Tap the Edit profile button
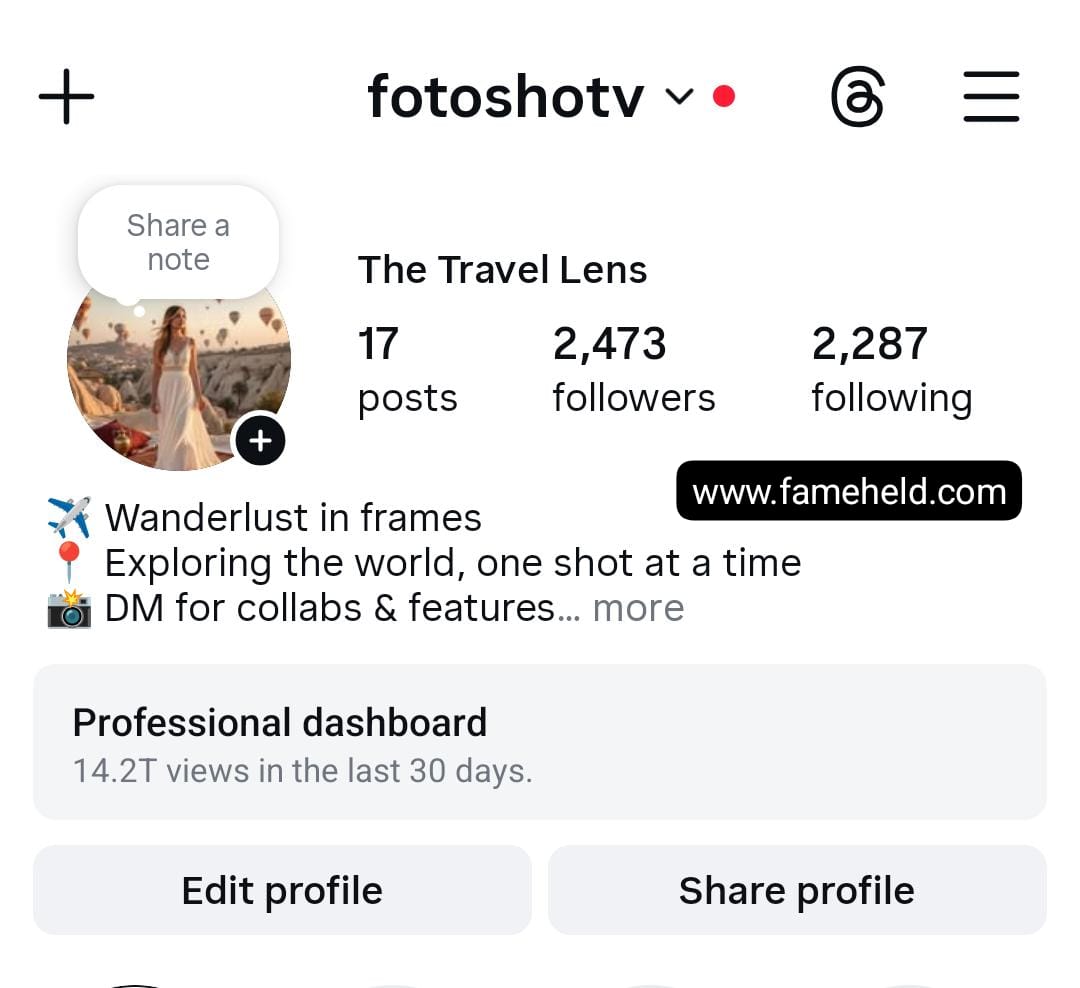This screenshot has width=1080, height=988. pyautogui.click(x=282, y=890)
